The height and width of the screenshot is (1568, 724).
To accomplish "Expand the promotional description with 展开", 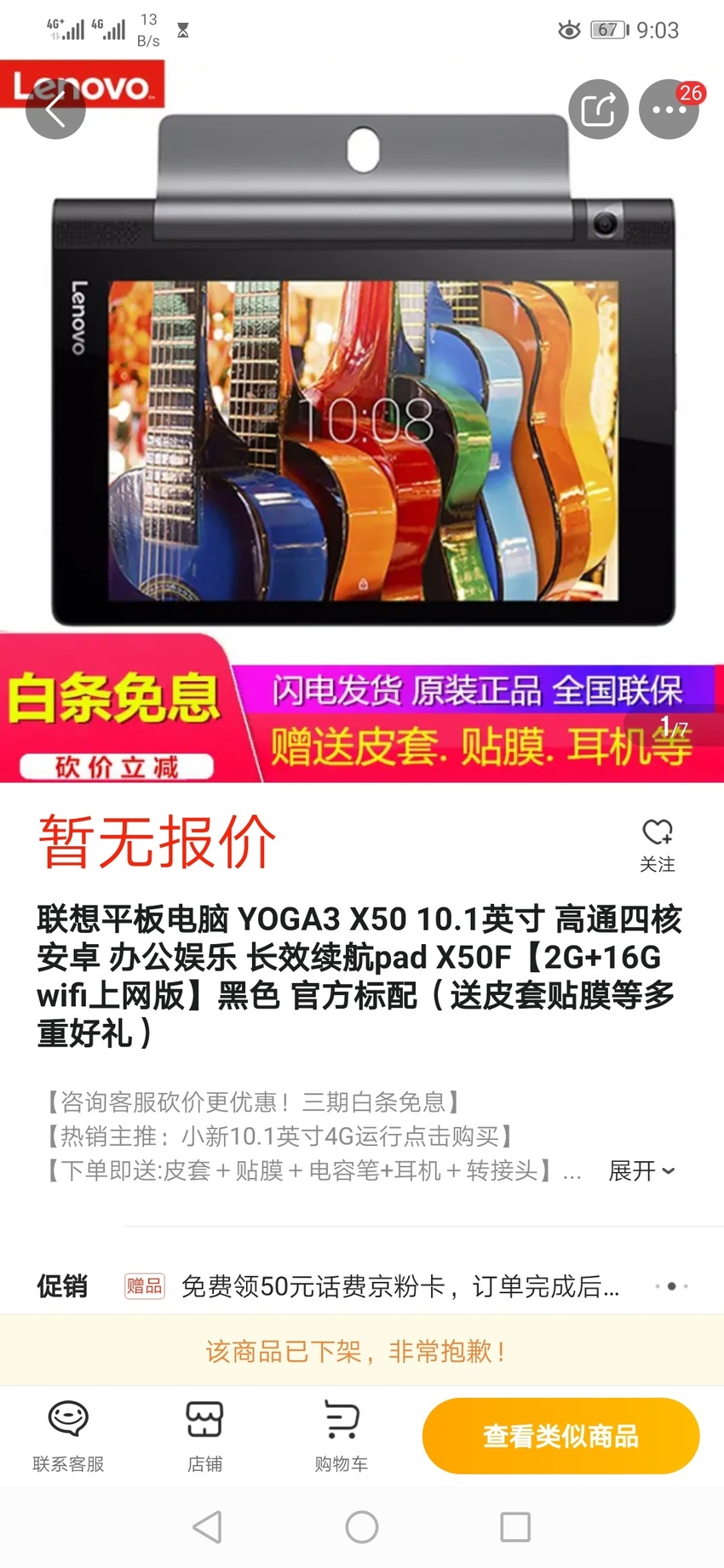I will (641, 1170).
